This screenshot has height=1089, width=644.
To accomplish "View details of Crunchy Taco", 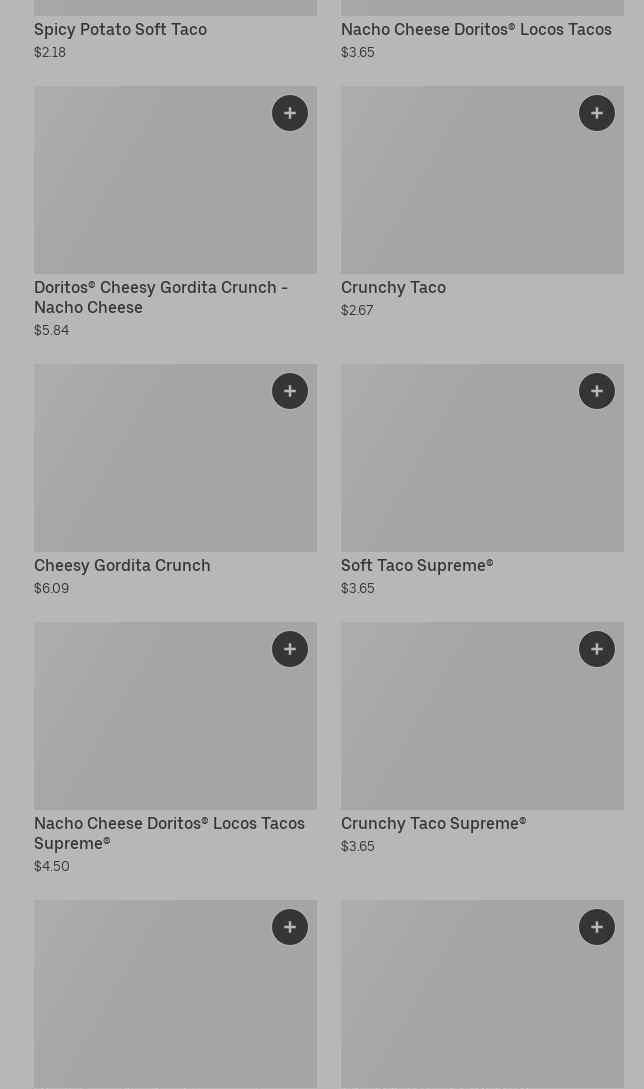I will click(482, 203).
